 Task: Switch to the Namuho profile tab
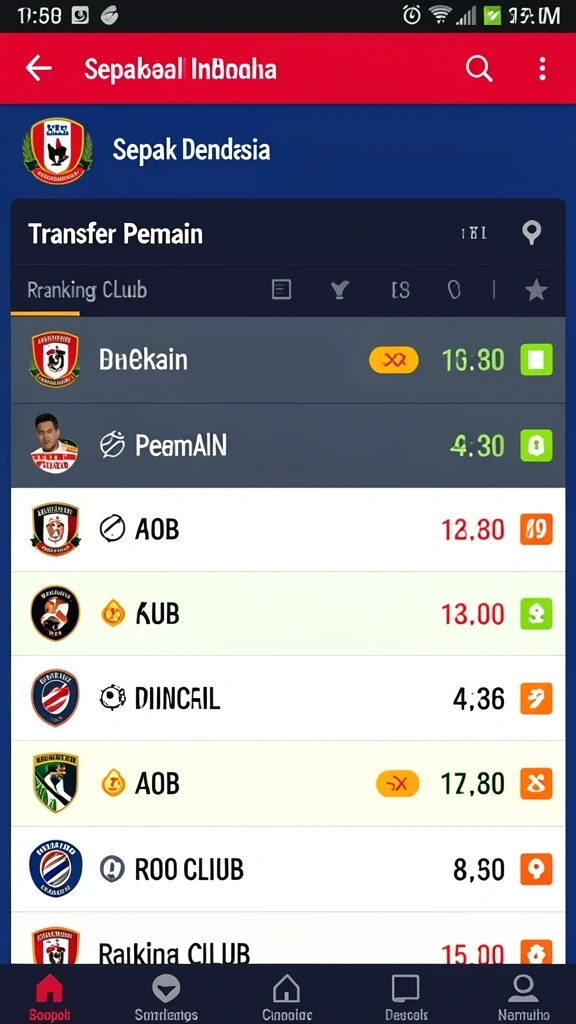pyautogui.click(x=523, y=997)
